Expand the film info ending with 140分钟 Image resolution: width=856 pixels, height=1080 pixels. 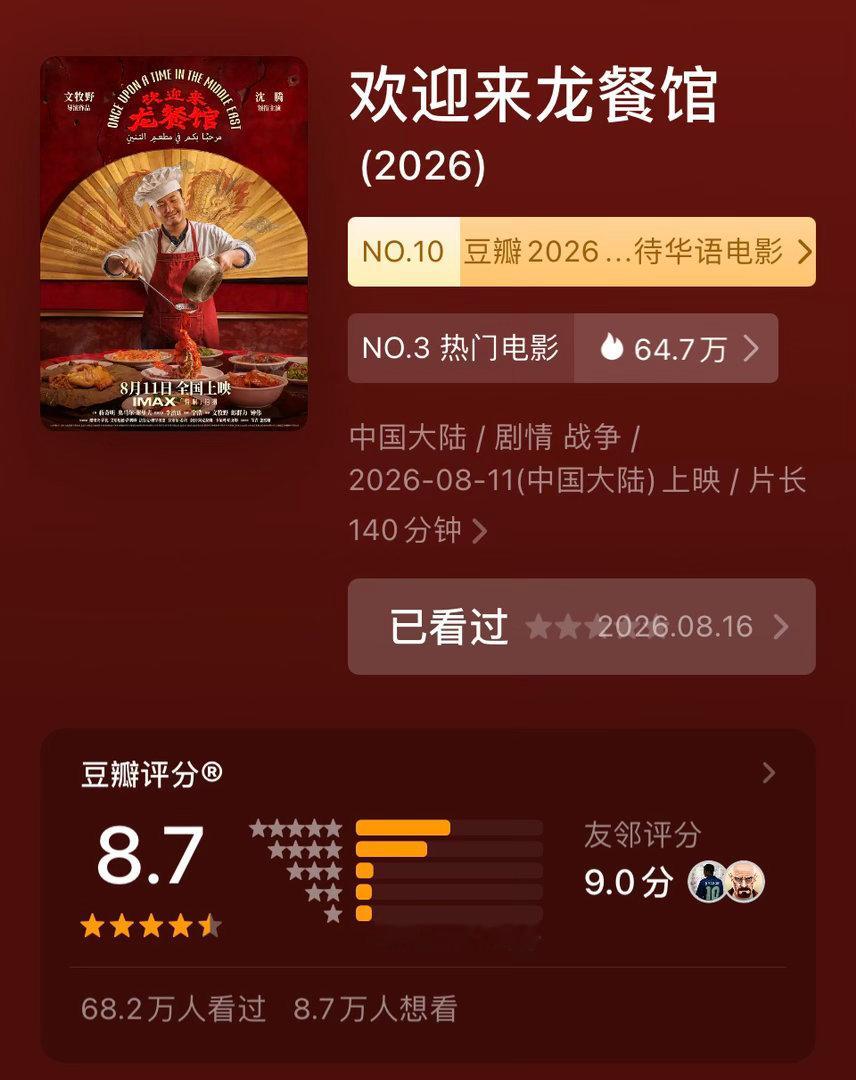tap(577, 484)
